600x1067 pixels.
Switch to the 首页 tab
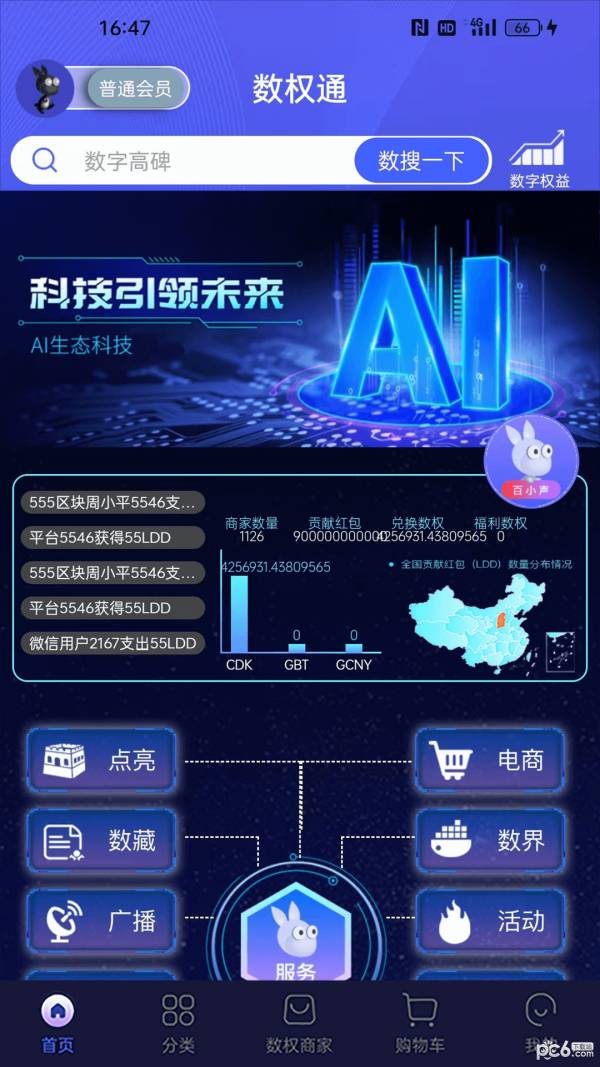pyautogui.click(x=57, y=1024)
